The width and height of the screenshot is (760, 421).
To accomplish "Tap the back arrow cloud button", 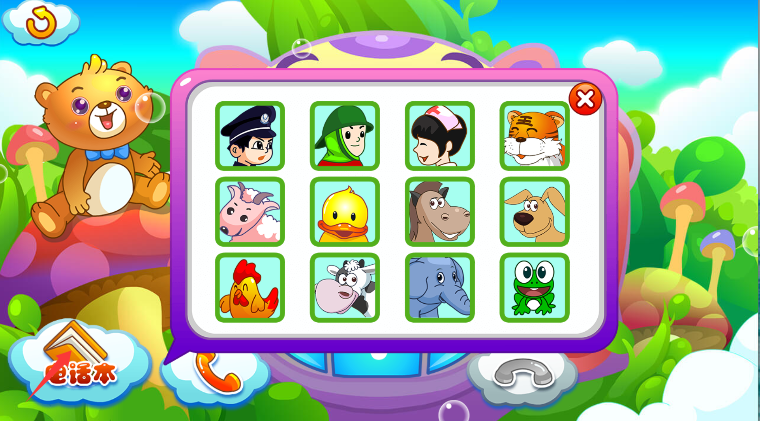I will 40,22.
